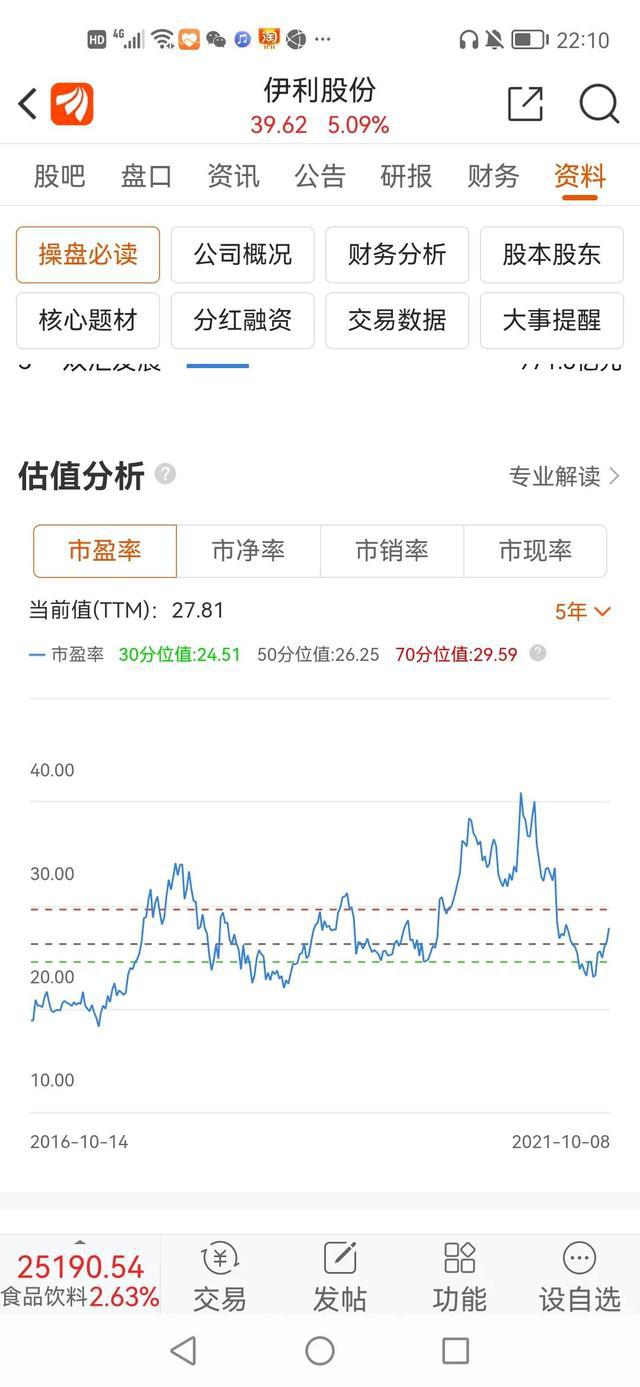
Task: Open the 财务 tab
Action: tap(493, 176)
